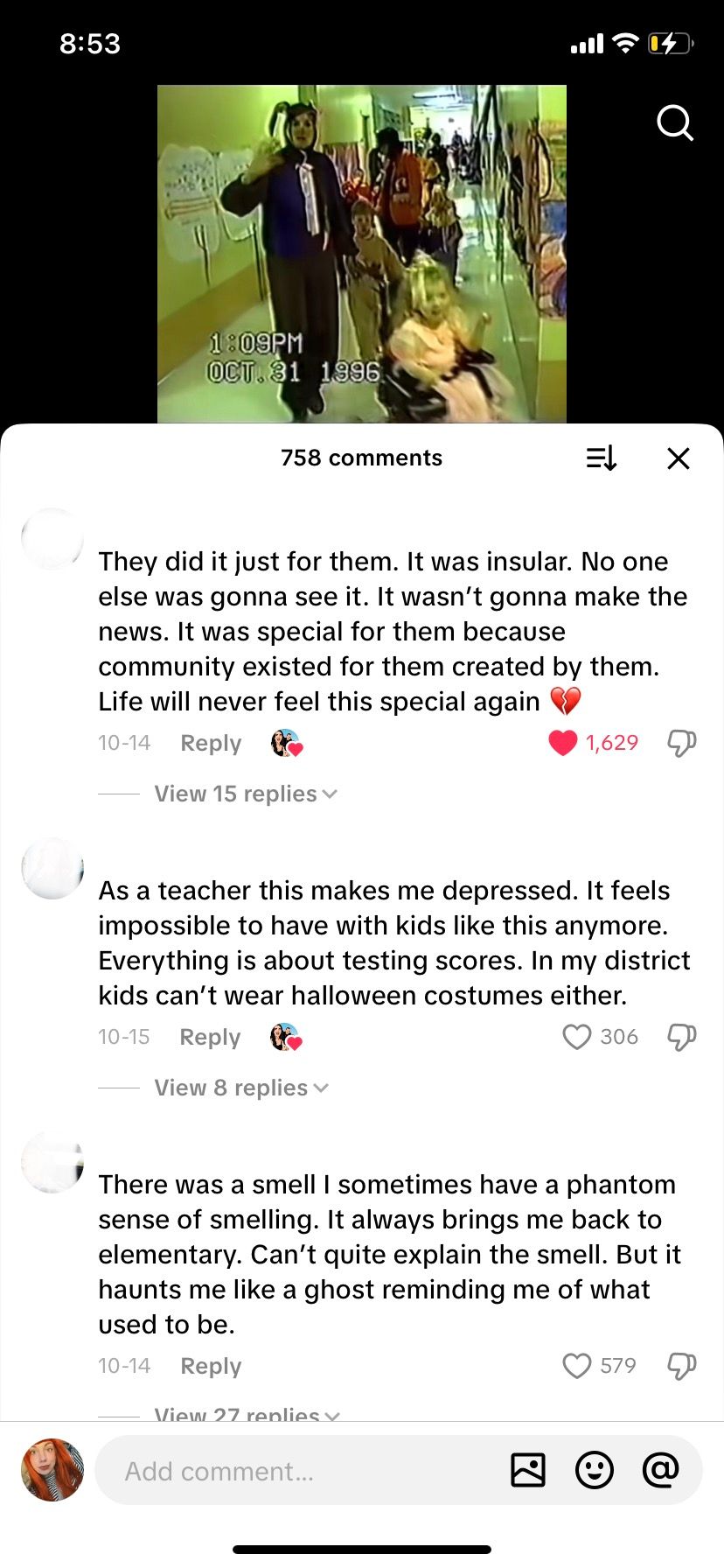
Task: Reply to the 'As a teacher' comment
Action: click(x=210, y=1037)
